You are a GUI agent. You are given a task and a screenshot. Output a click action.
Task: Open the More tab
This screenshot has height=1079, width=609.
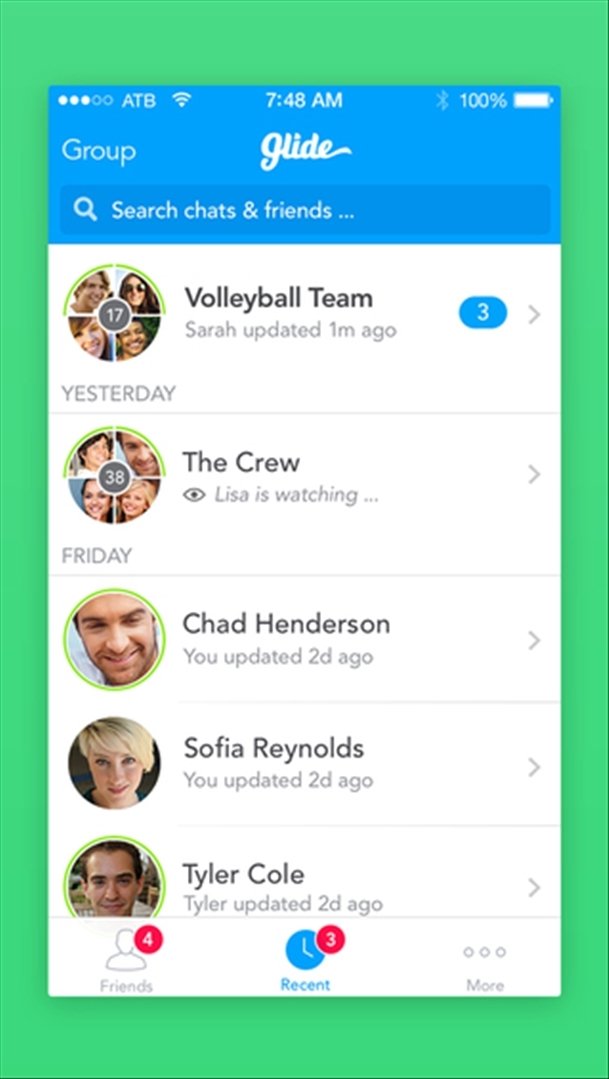coord(484,965)
